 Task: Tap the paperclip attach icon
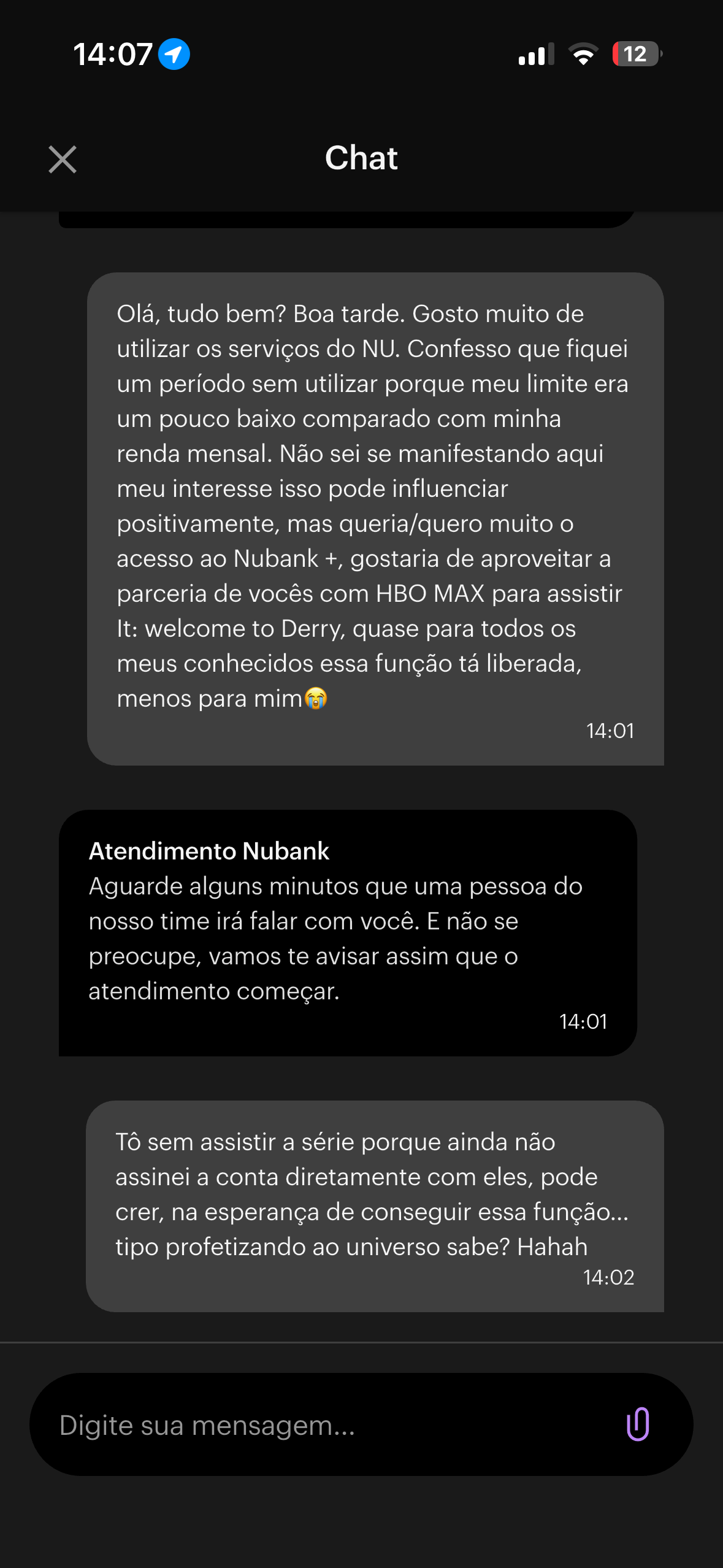pyautogui.click(x=638, y=1424)
